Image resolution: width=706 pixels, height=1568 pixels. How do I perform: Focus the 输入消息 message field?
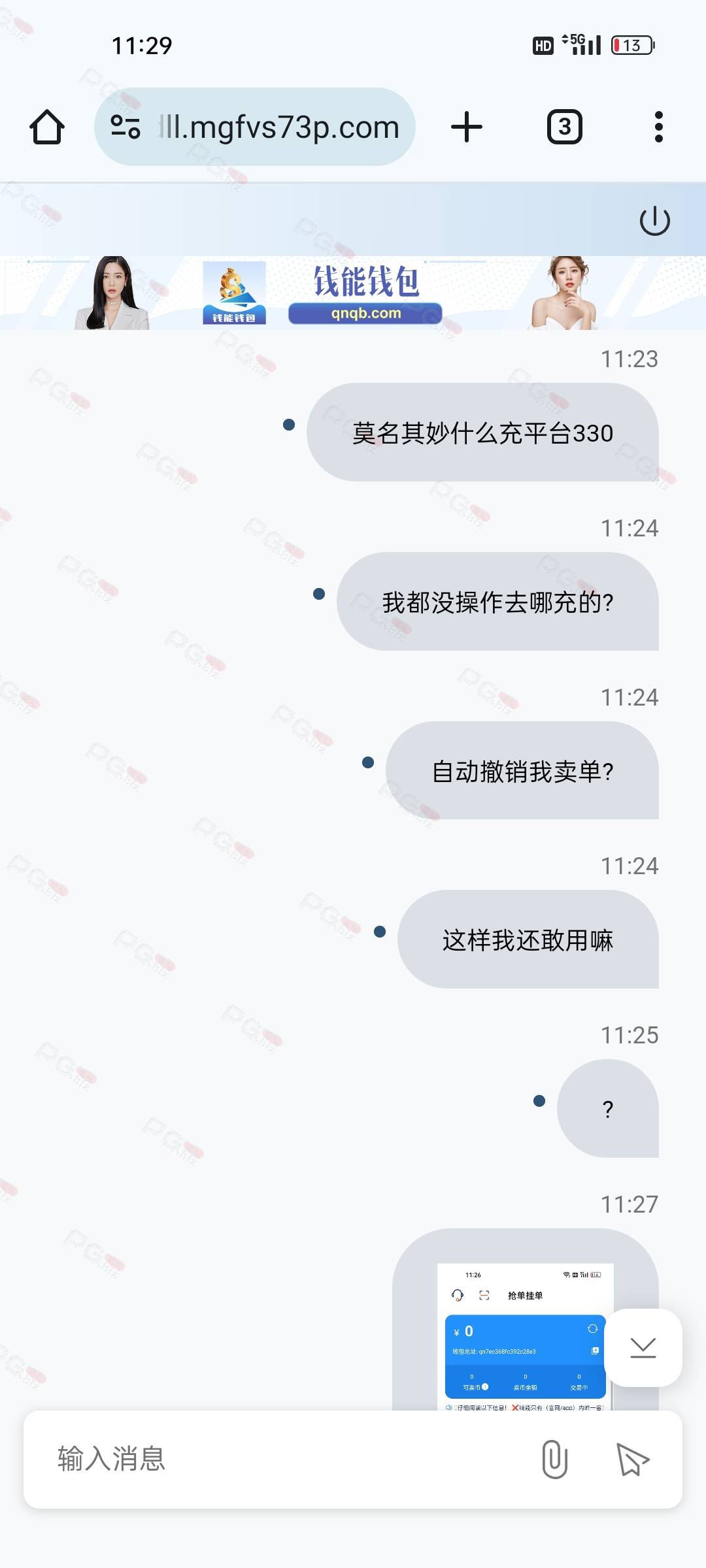coord(275,1459)
